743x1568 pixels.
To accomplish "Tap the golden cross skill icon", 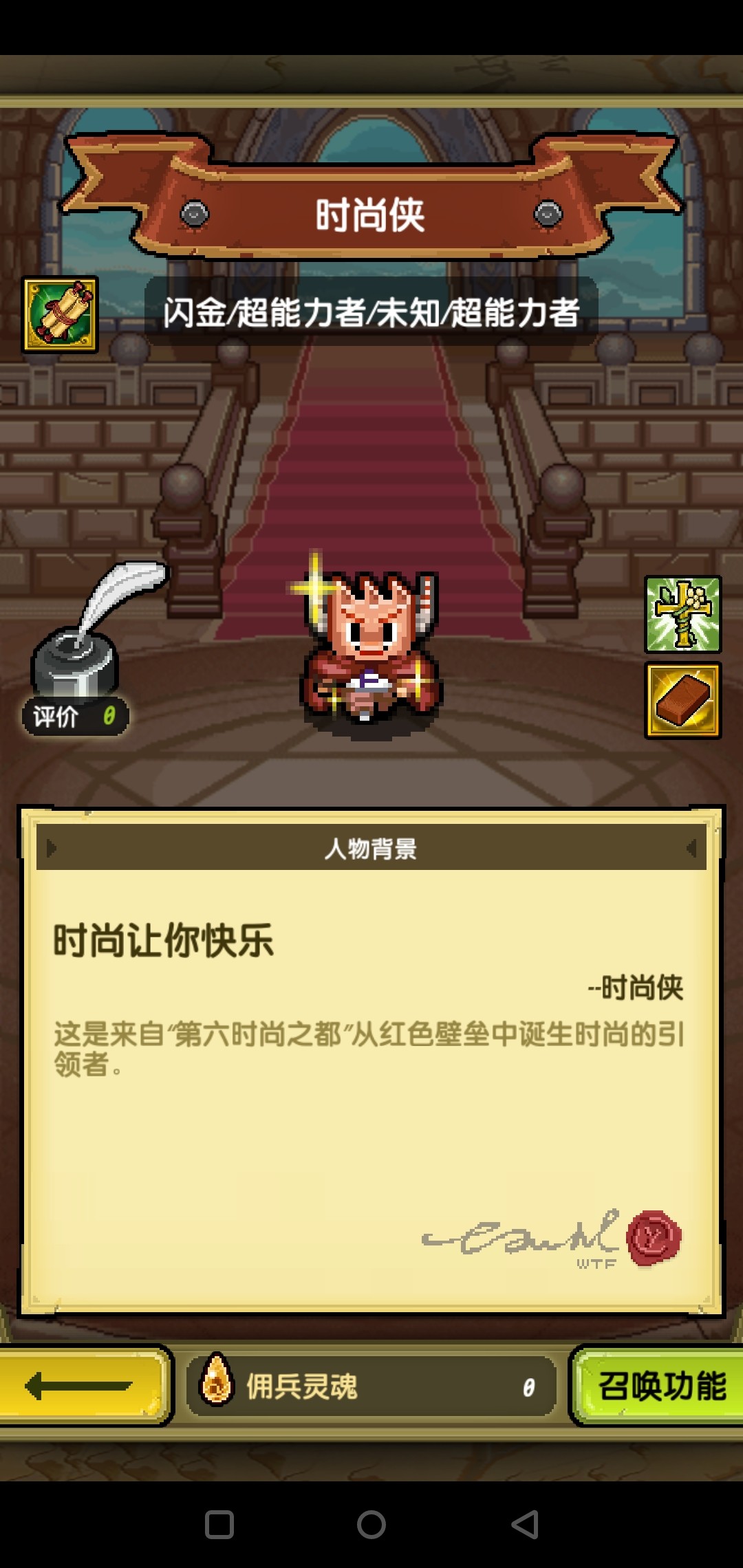I will point(682,614).
